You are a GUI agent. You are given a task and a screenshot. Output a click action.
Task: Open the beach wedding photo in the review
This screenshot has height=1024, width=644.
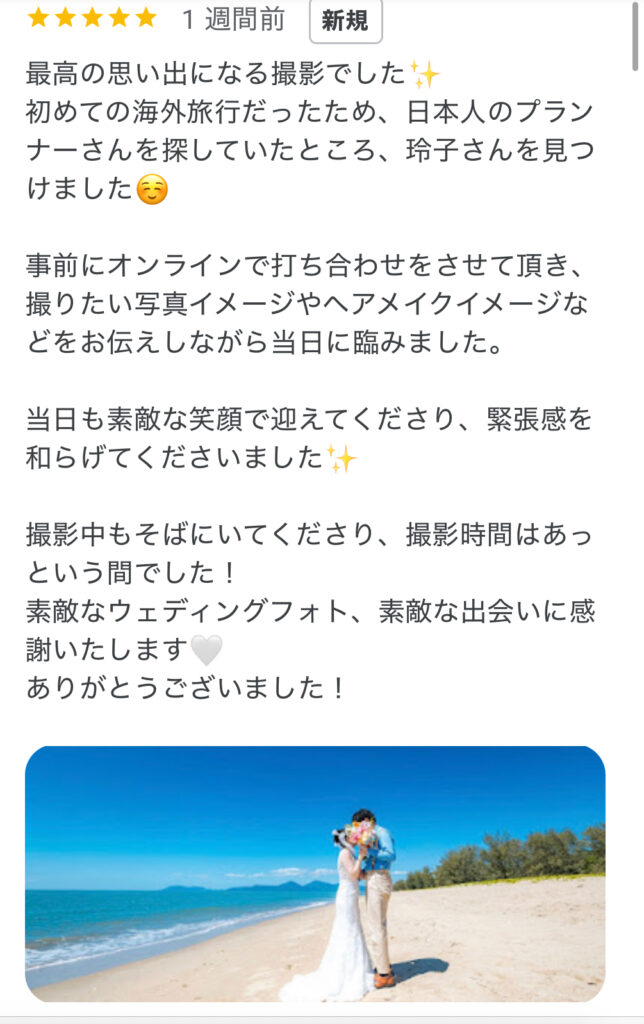pos(315,873)
